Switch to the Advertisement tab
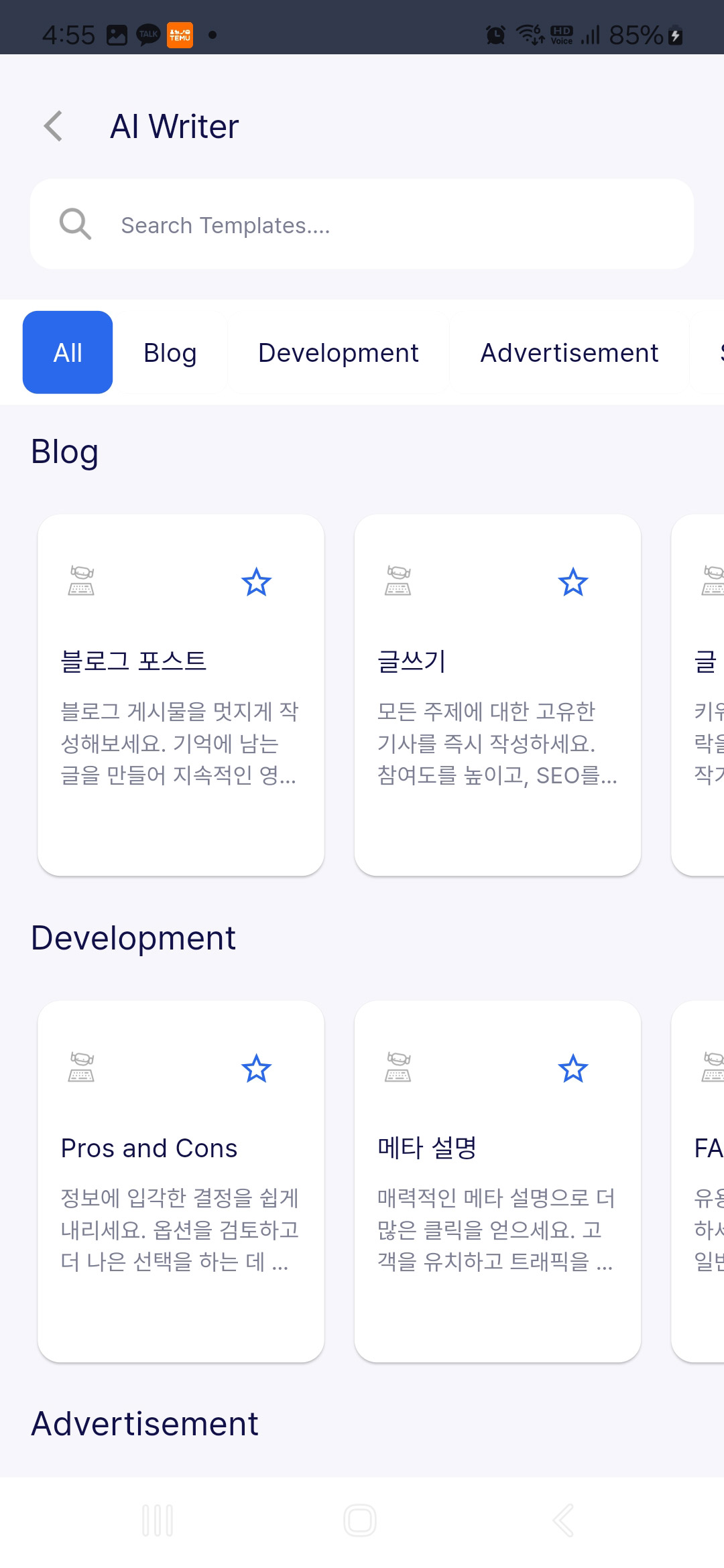 tap(569, 352)
